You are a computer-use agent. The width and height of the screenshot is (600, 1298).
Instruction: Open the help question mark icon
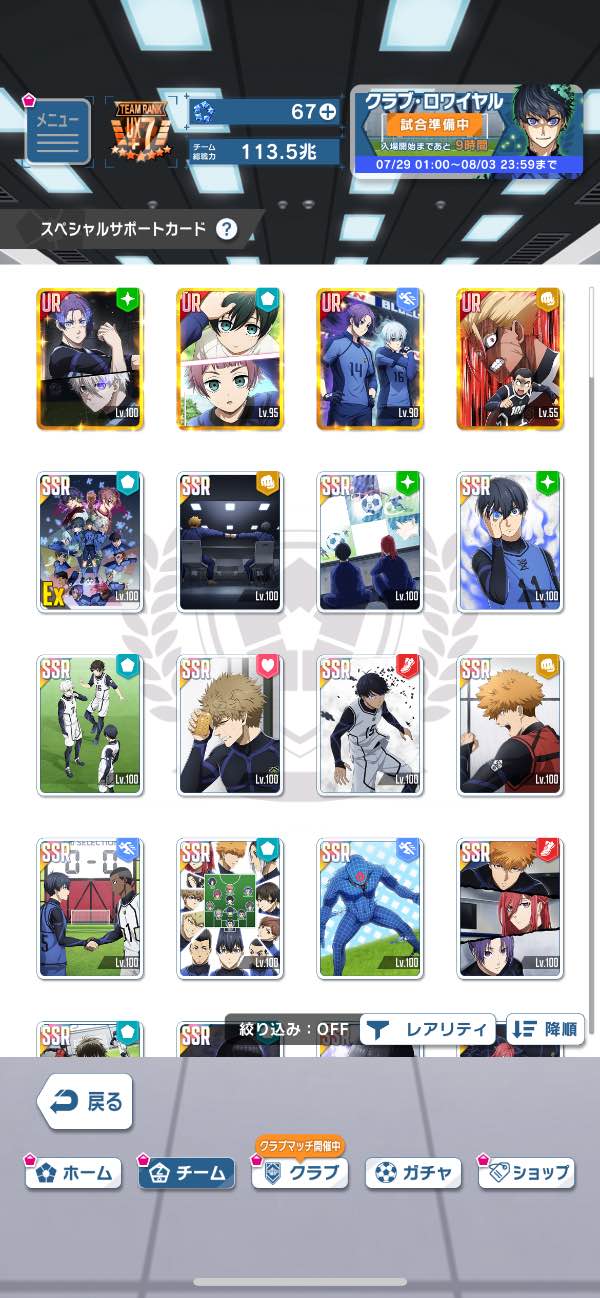coord(227,229)
